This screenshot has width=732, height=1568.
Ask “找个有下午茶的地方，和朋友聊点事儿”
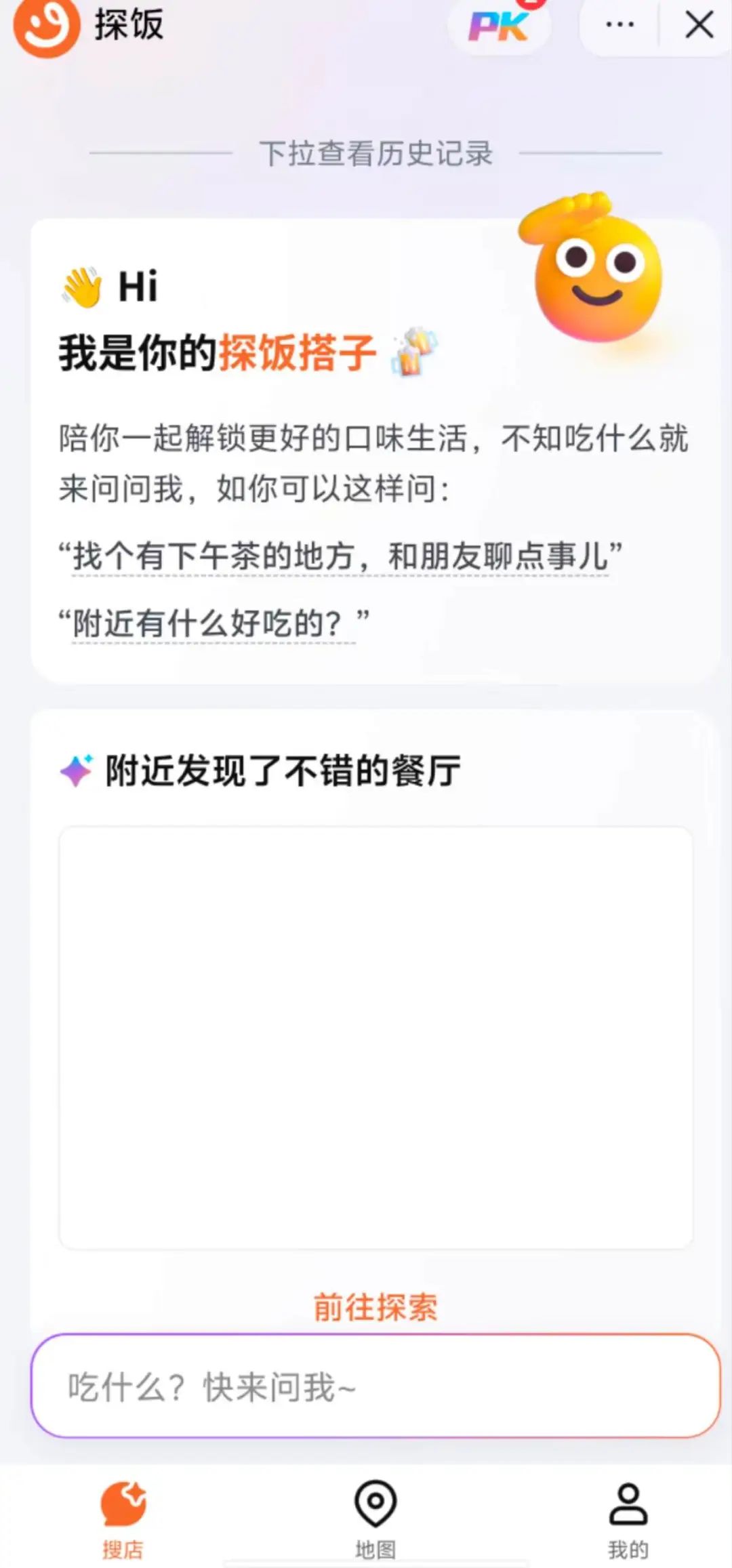pyautogui.click(x=340, y=557)
